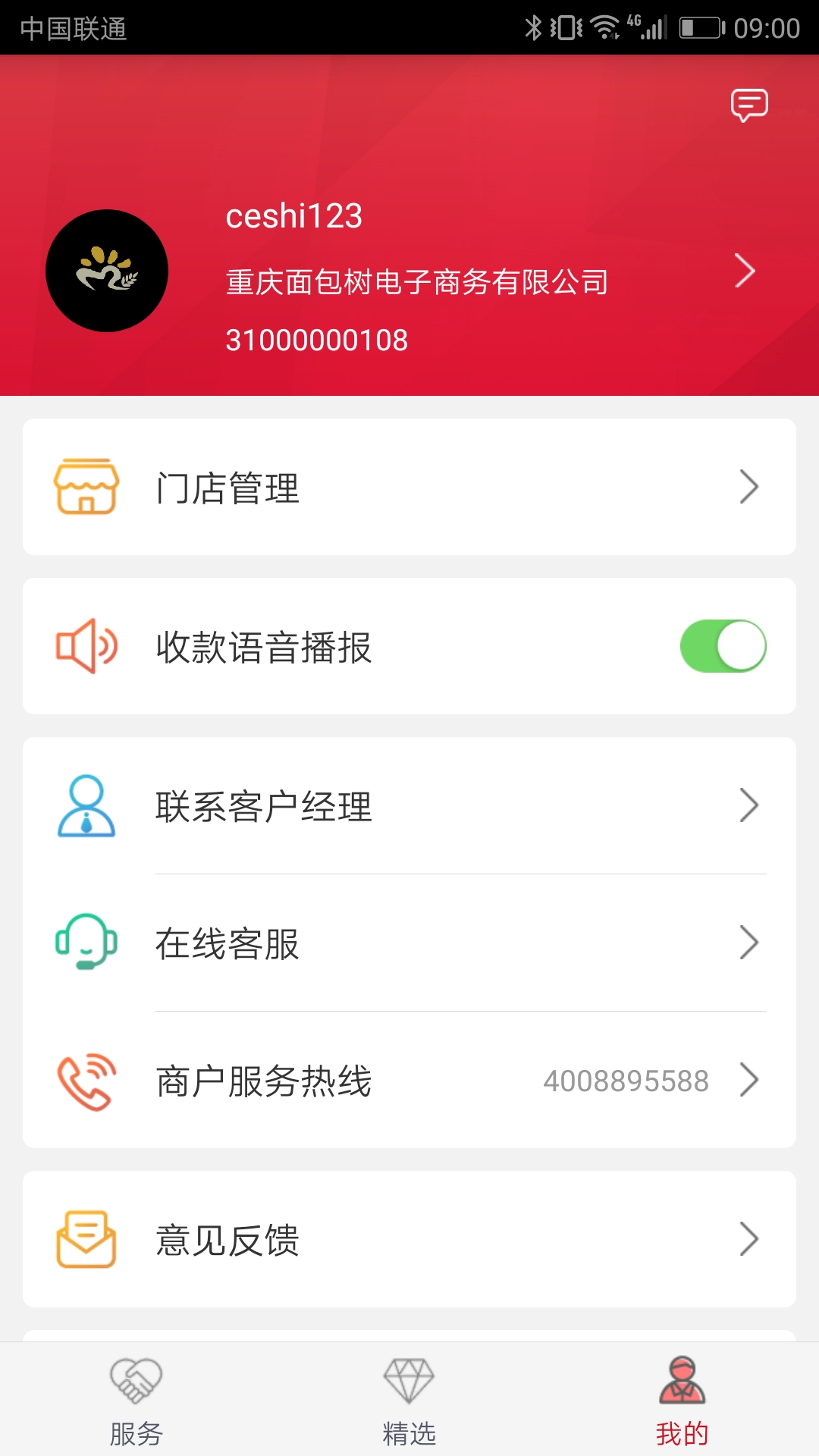819x1456 pixels.
Task: Click the speaker icon for 收款语音播报
Action: tap(86, 648)
